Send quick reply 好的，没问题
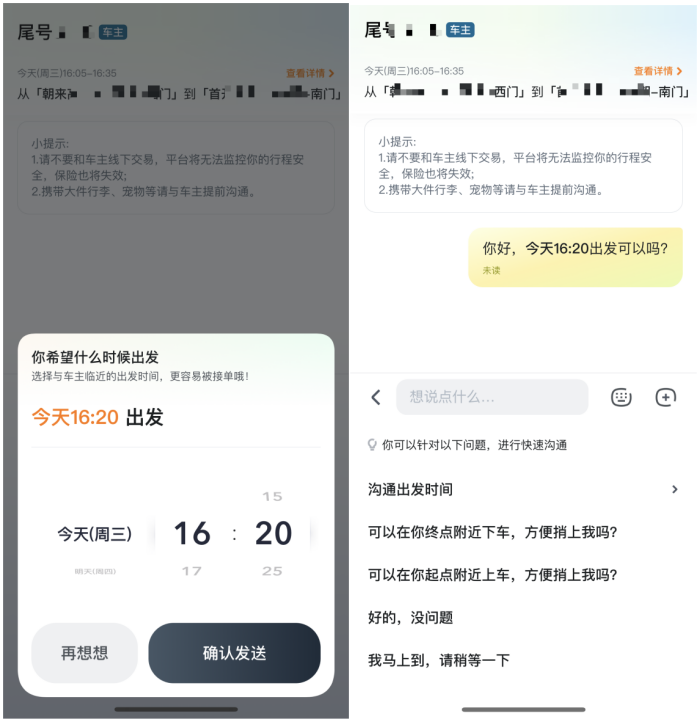The width and height of the screenshot is (700, 721). [410, 618]
